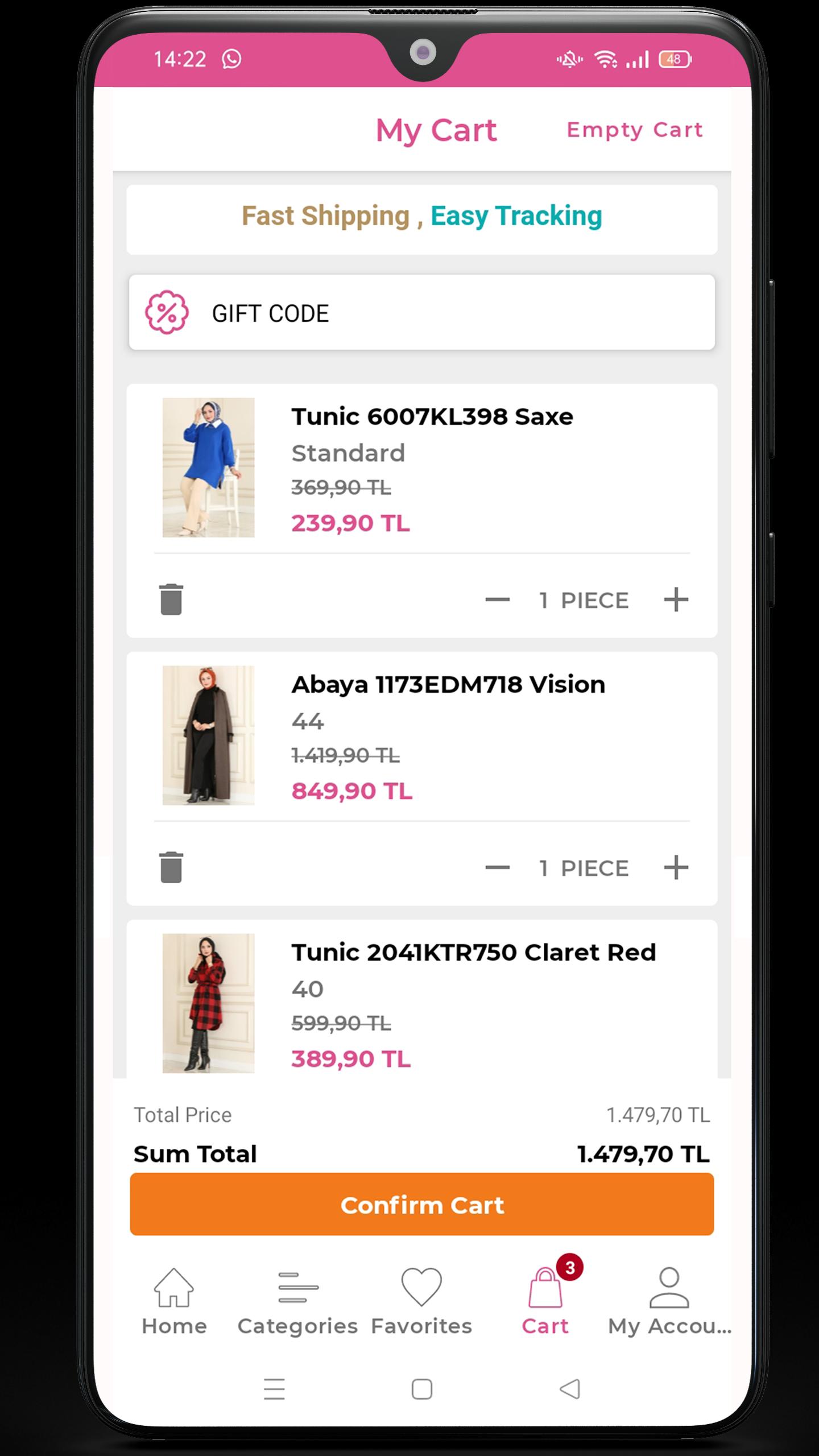Increase quantity of Tunic 6007KL398 Saxe
819x1456 pixels.
click(x=676, y=599)
